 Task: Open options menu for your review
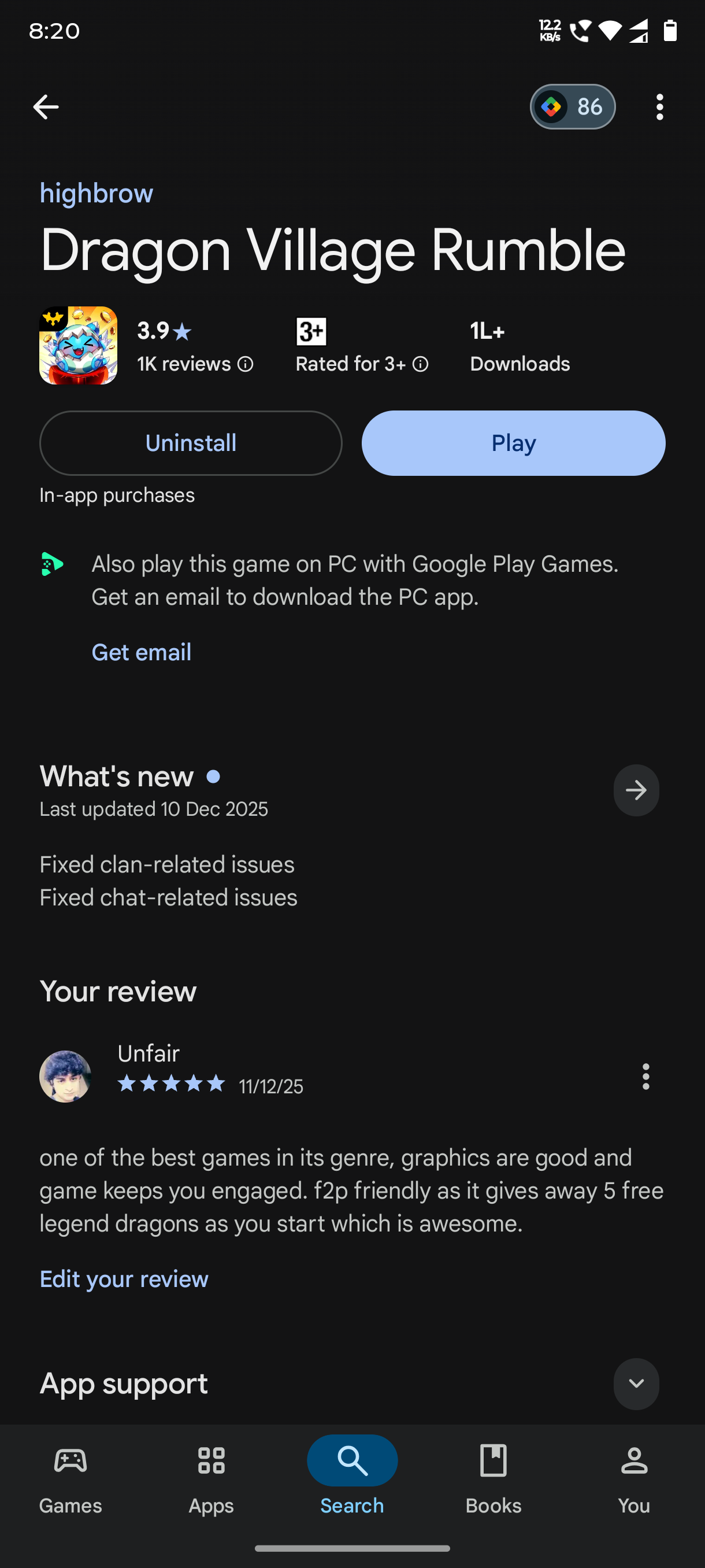click(645, 1076)
